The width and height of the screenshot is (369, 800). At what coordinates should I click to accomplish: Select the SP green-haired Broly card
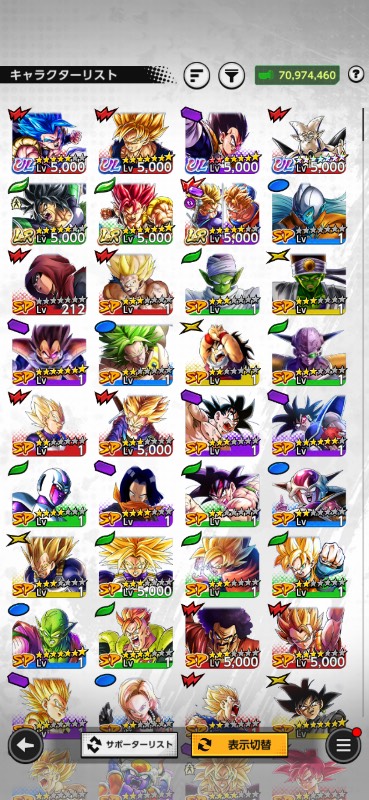tap(136, 354)
